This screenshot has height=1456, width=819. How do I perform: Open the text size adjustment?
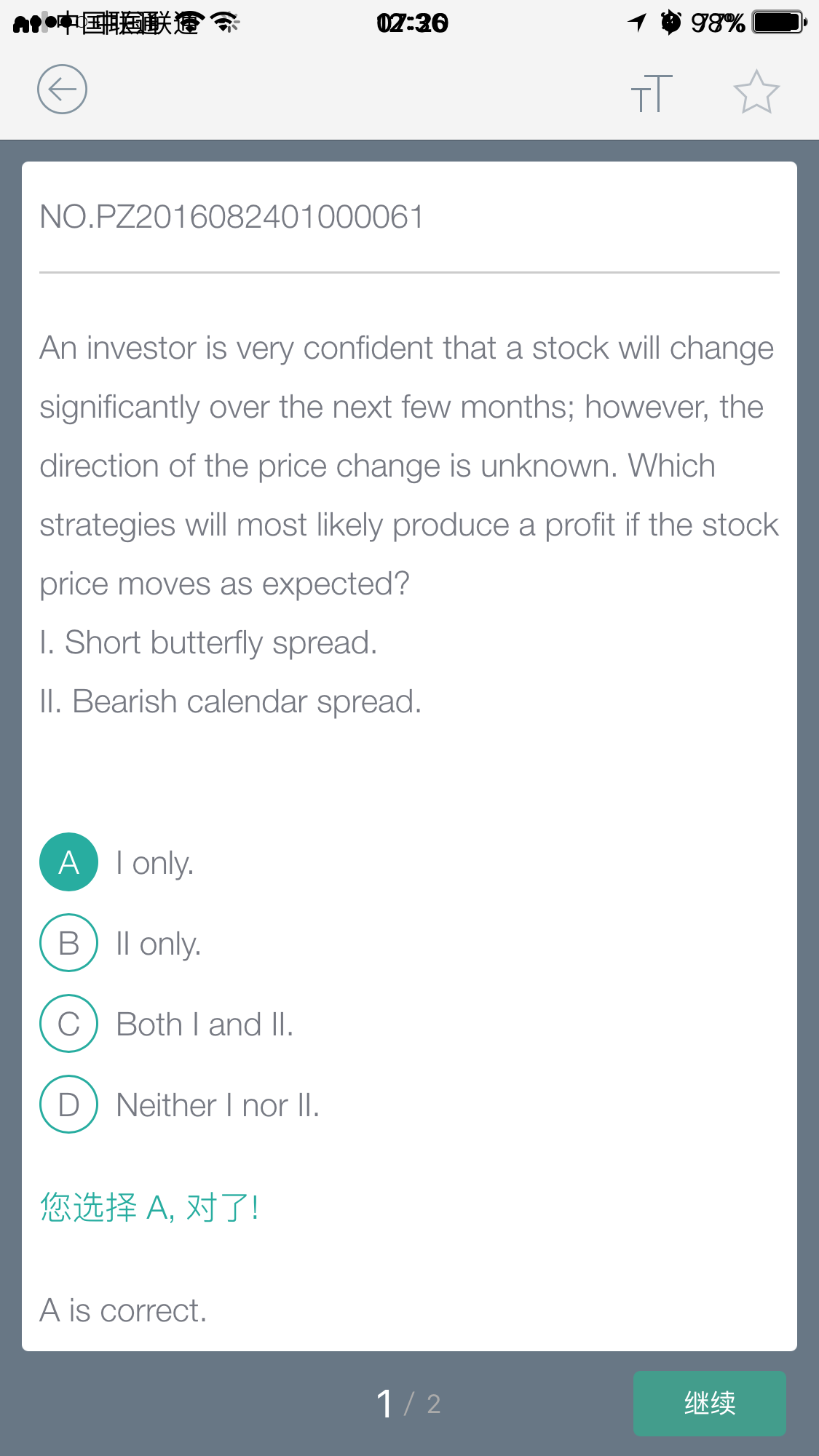pos(652,93)
